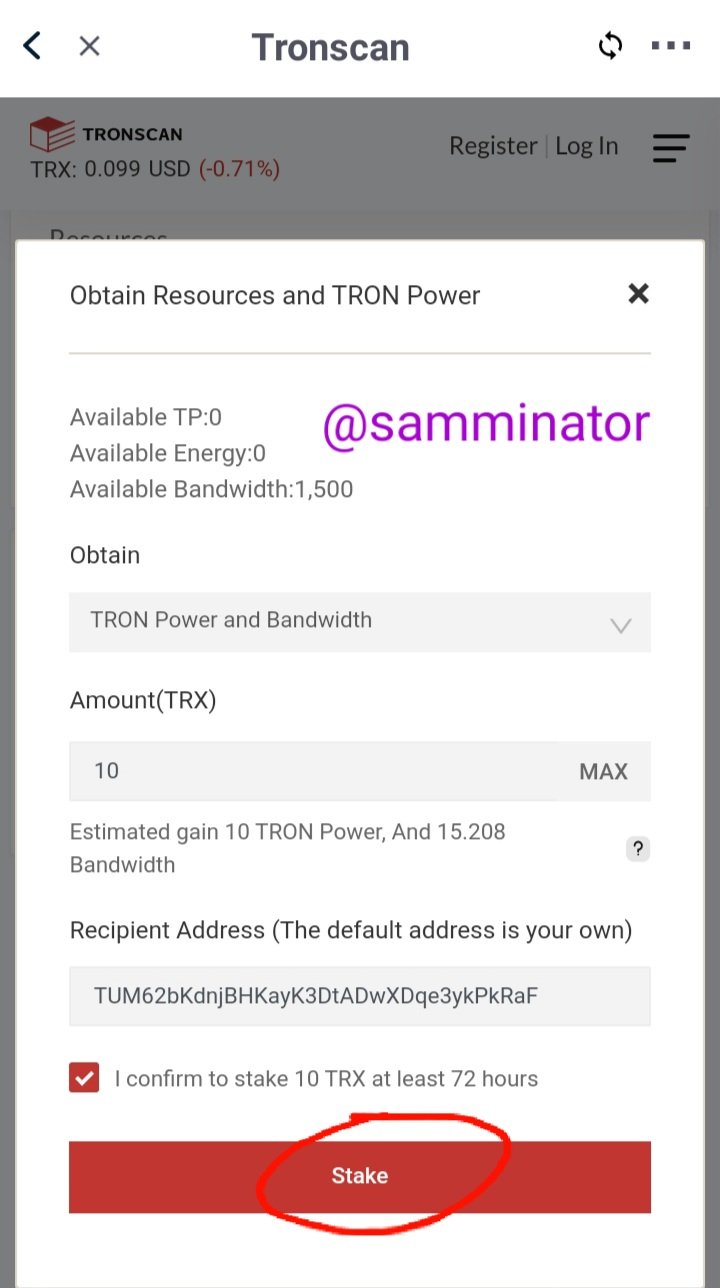Edit the Recipient Address field
This screenshot has width=720, height=1288.
[x=360, y=996]
